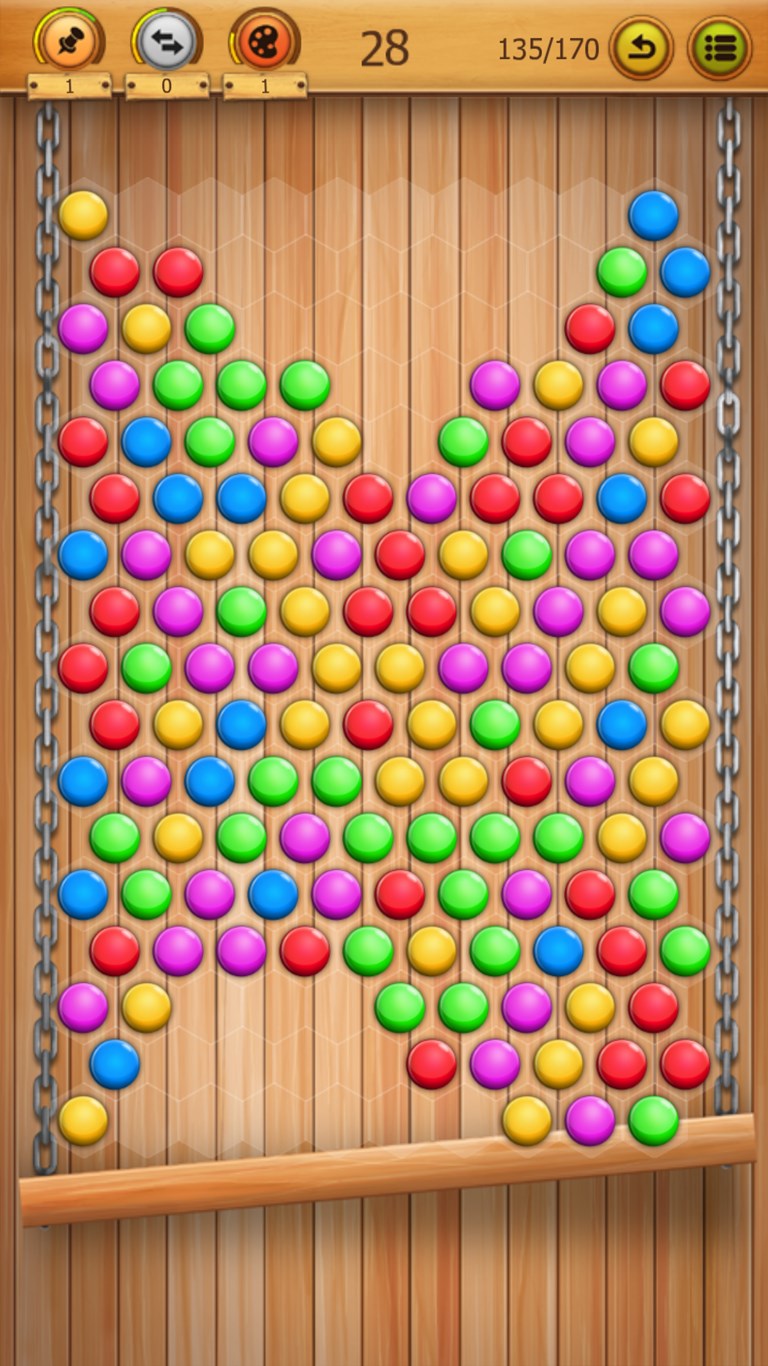This screenshot has height=1366, width=768.
Task: Use the pin power-up
Action: tap(69, 42)
